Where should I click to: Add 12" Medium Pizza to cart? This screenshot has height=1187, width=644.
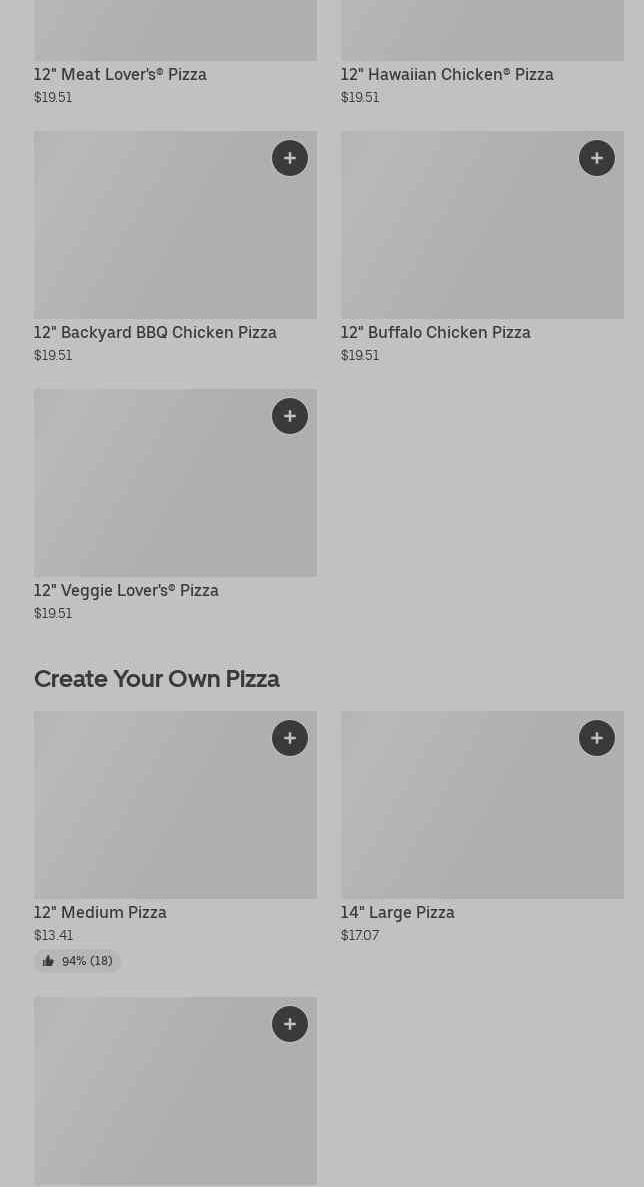pos(290,738)
